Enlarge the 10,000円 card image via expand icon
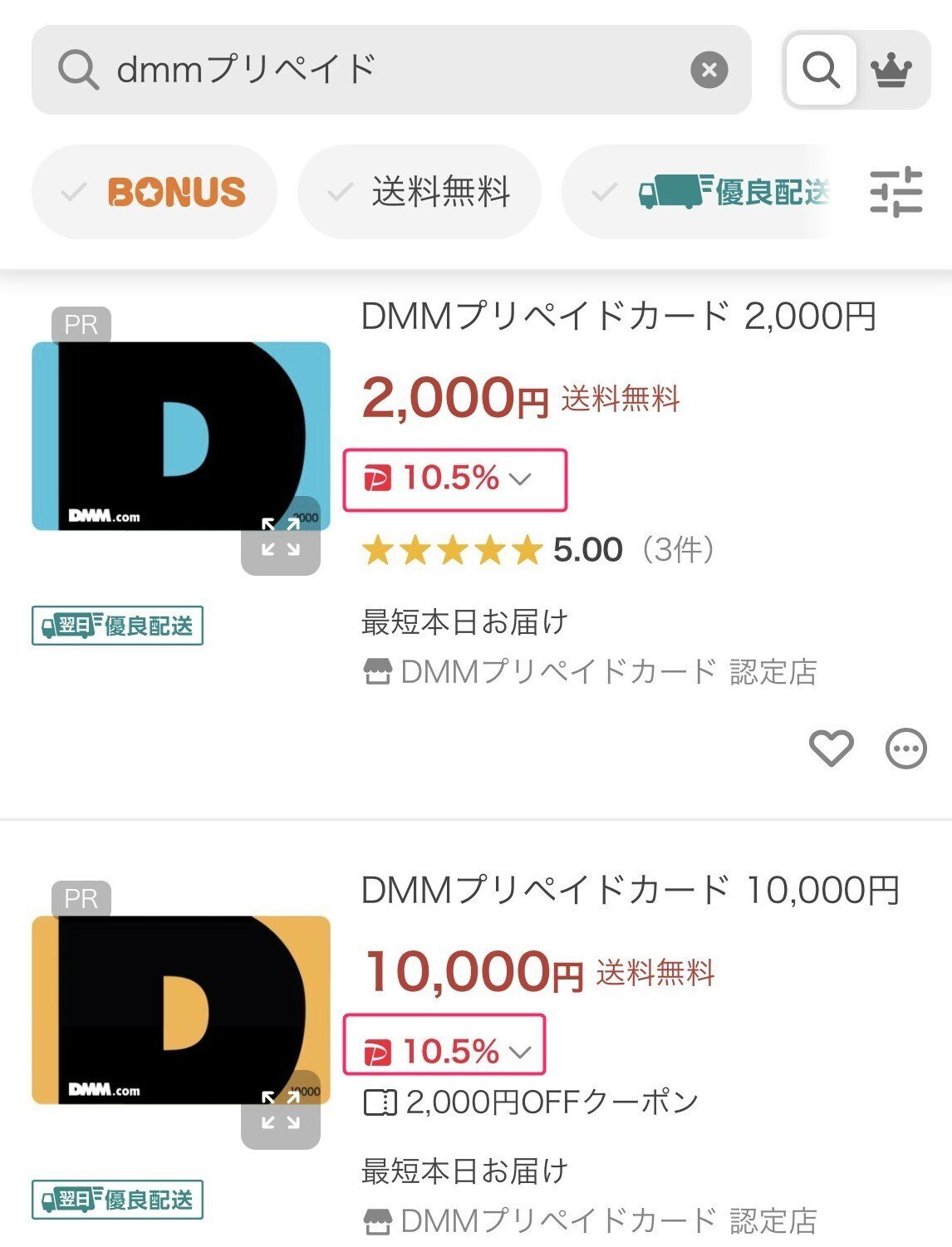The width and height of the screenshot is (952, 1247). click(280, 1111)
